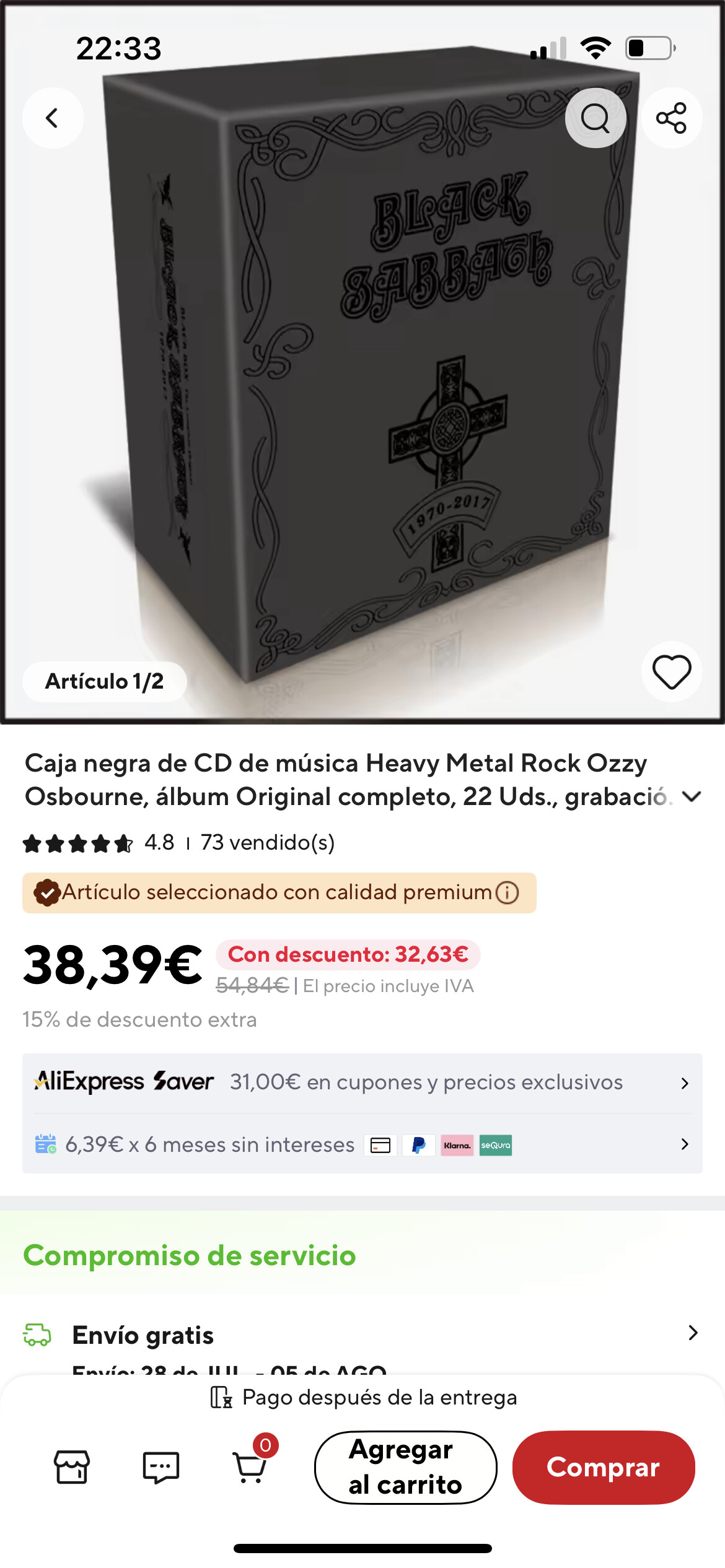Open the search magnifier icon
This screenshot has width=725, height=1568.
[595, 118]
